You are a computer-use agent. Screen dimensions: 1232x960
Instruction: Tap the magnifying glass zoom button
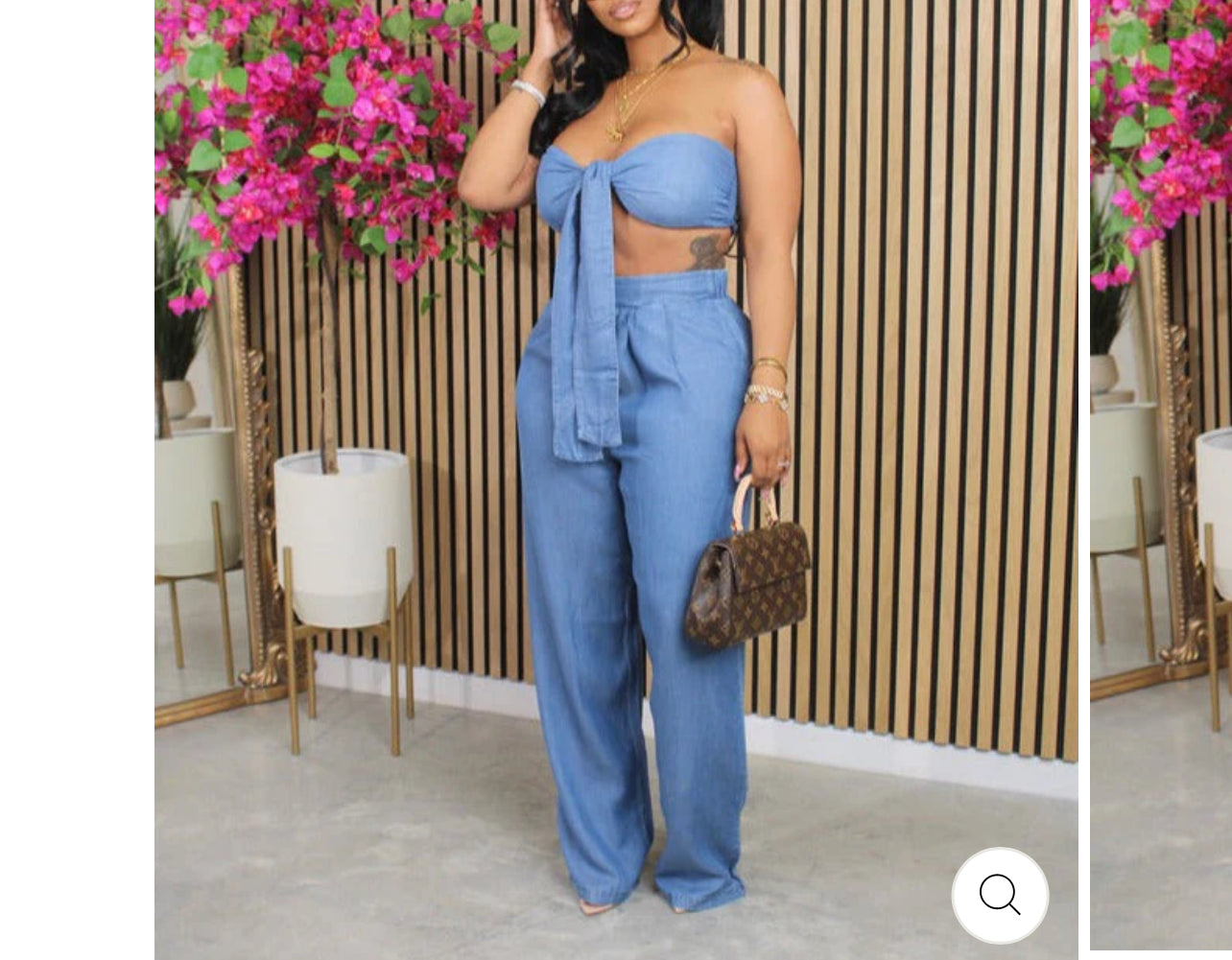pos(1000,895)
